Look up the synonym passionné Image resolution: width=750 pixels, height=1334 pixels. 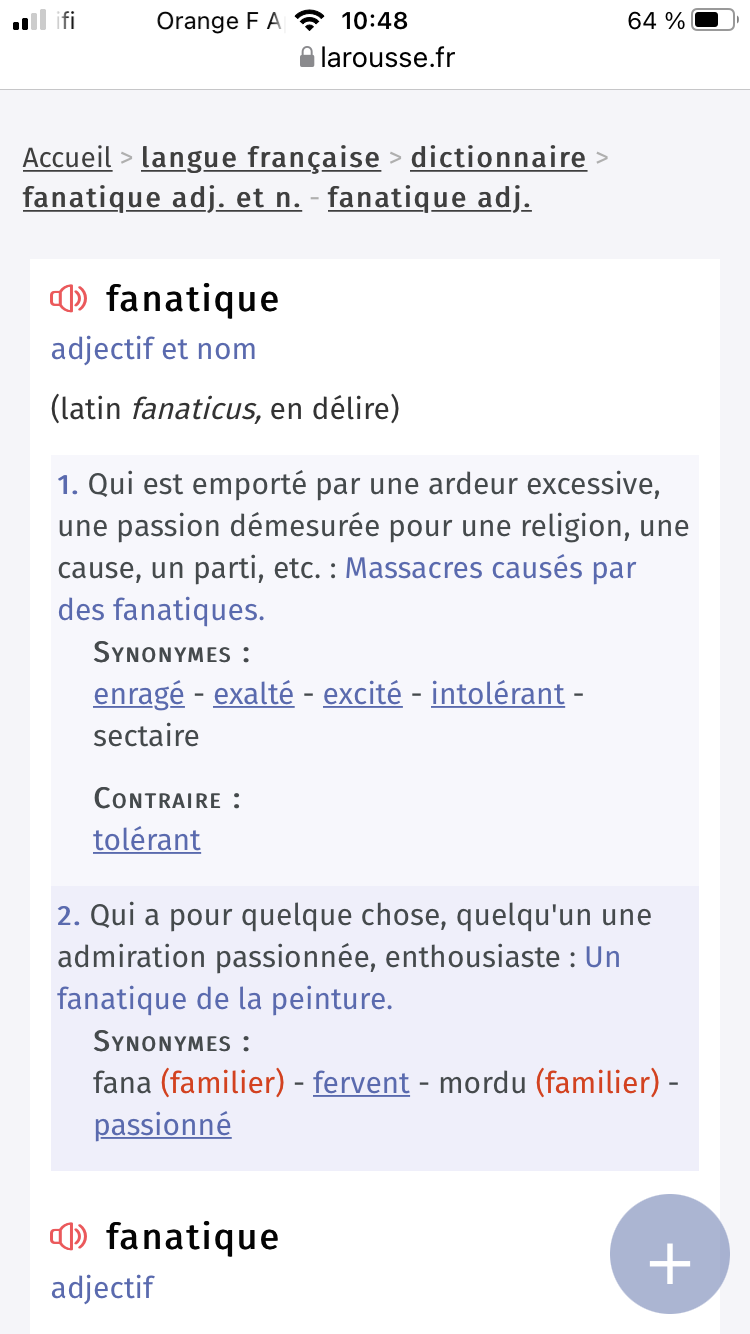(x=163, y=1126)
